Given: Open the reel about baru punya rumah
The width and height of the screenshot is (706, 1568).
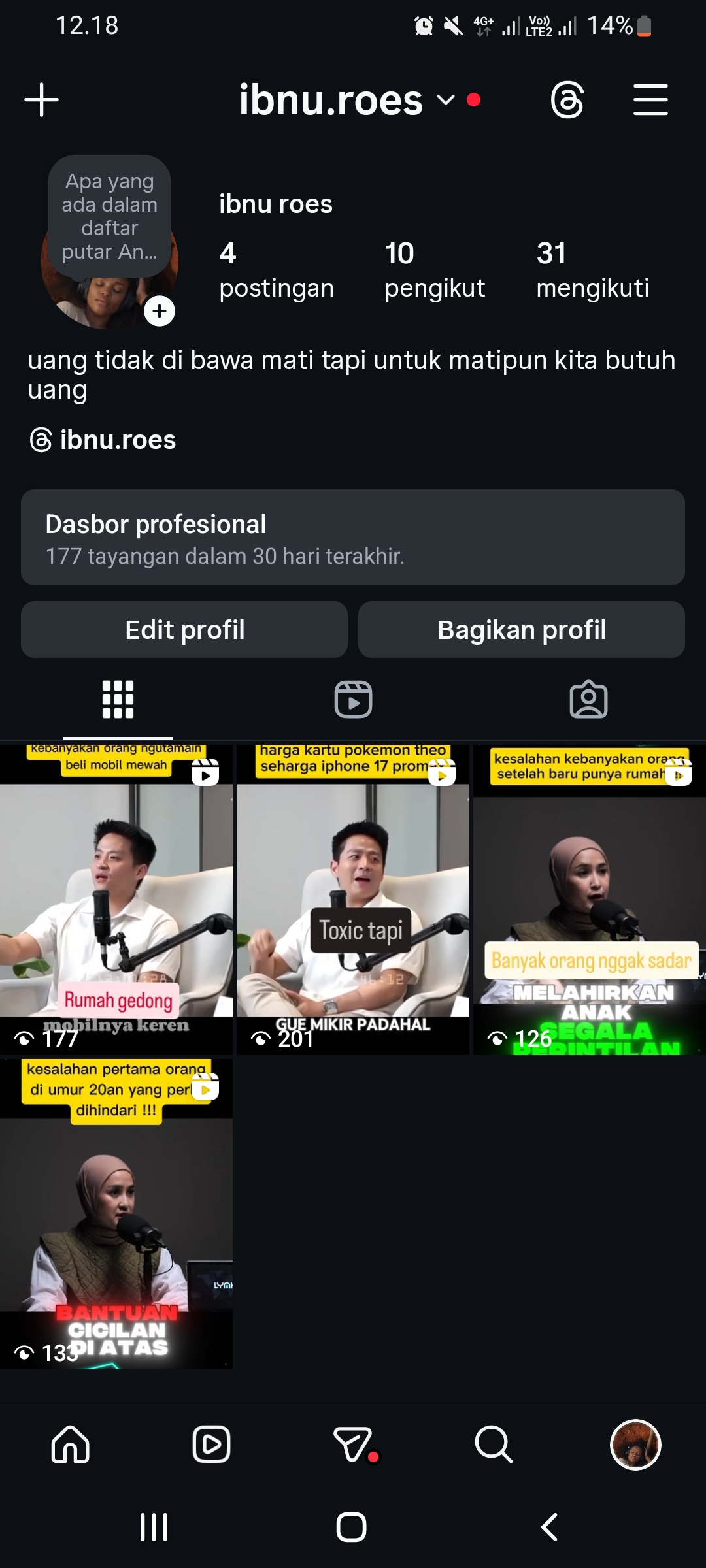Looking at the screenshot, I should click(588, 900).
